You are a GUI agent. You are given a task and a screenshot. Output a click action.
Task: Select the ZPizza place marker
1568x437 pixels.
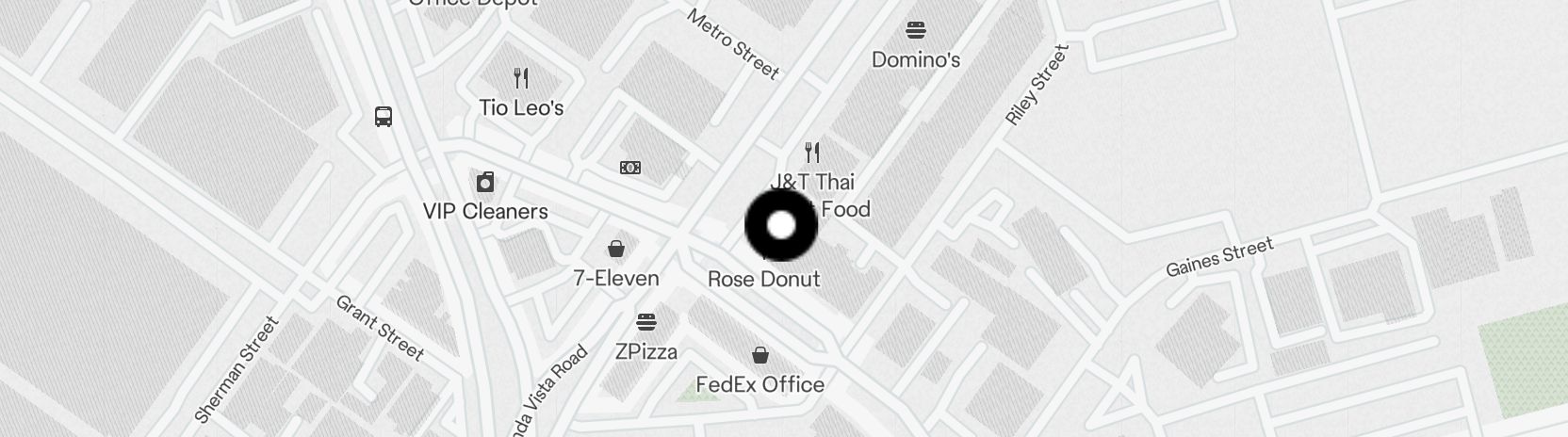(x=646, y=323)
